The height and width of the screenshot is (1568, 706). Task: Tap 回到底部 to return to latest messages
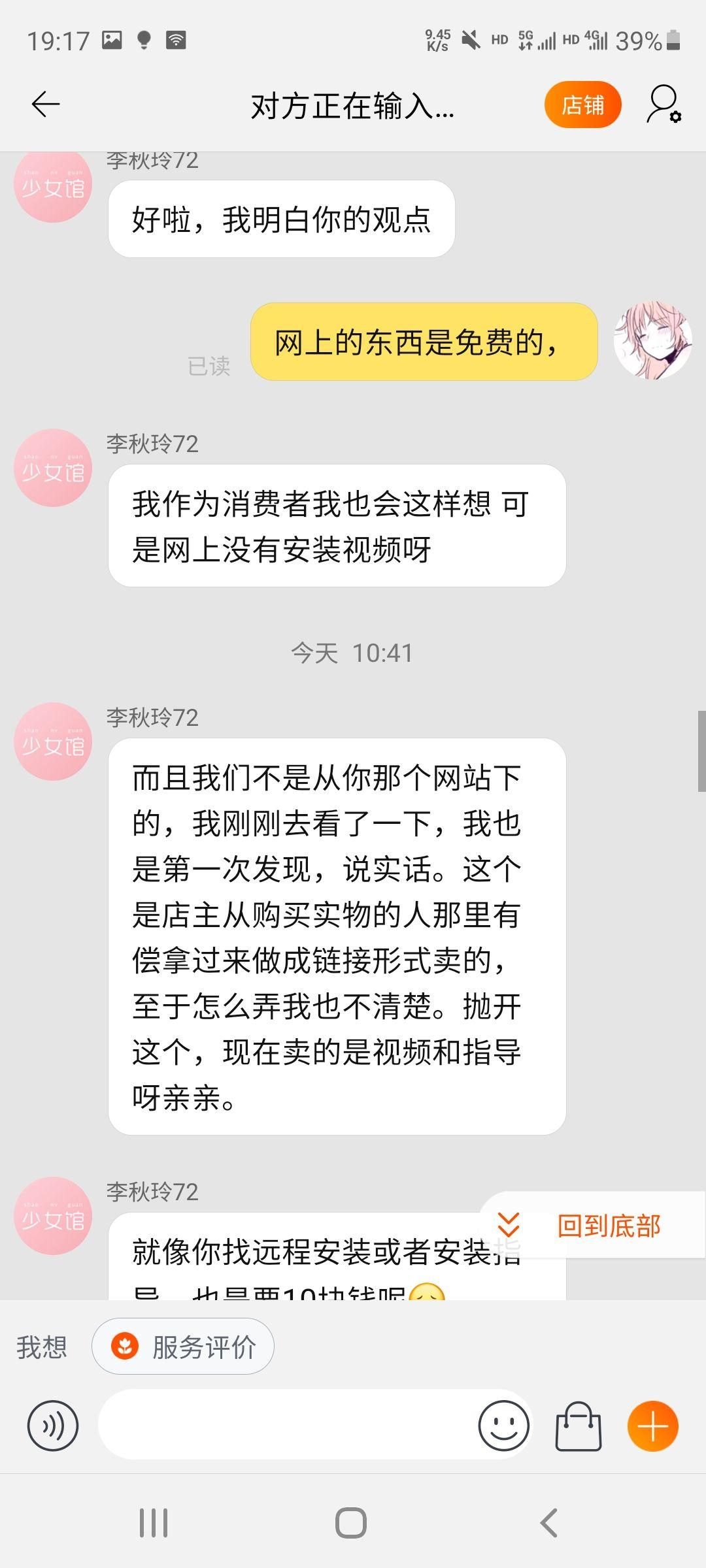coord(609,1226)
